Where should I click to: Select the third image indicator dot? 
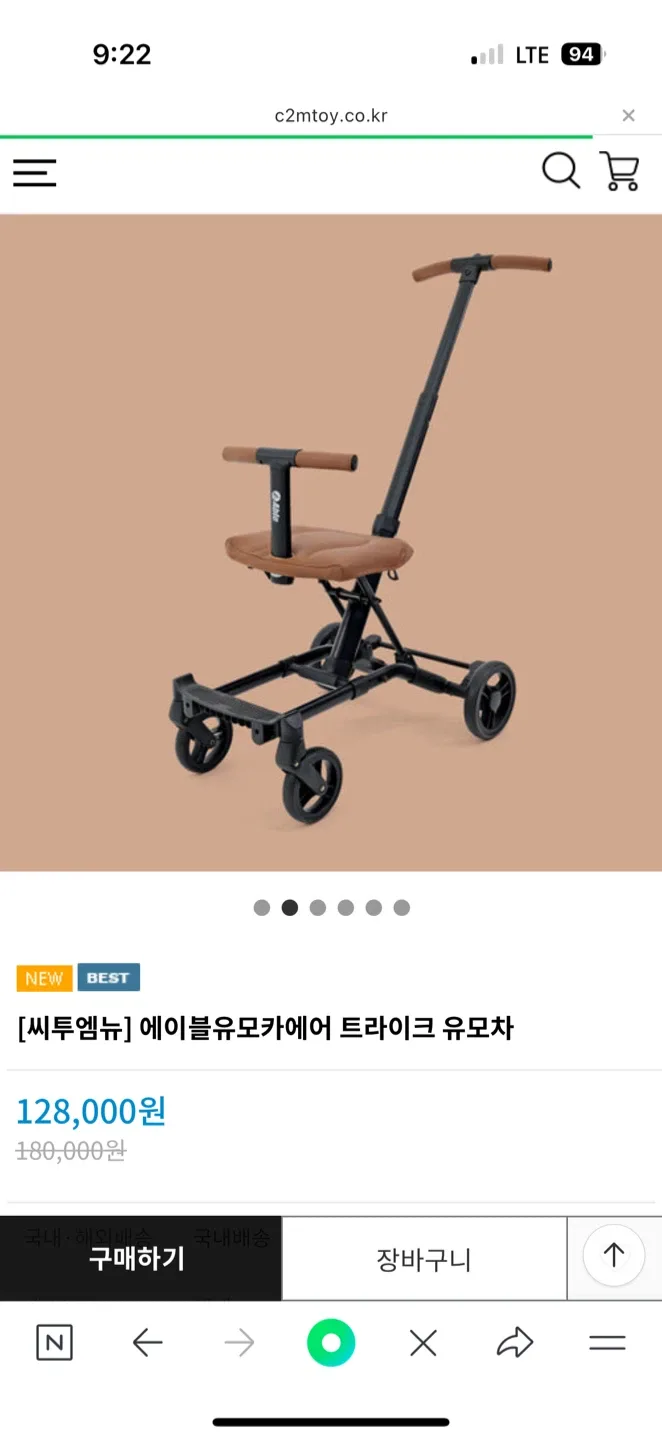(318, 908)
